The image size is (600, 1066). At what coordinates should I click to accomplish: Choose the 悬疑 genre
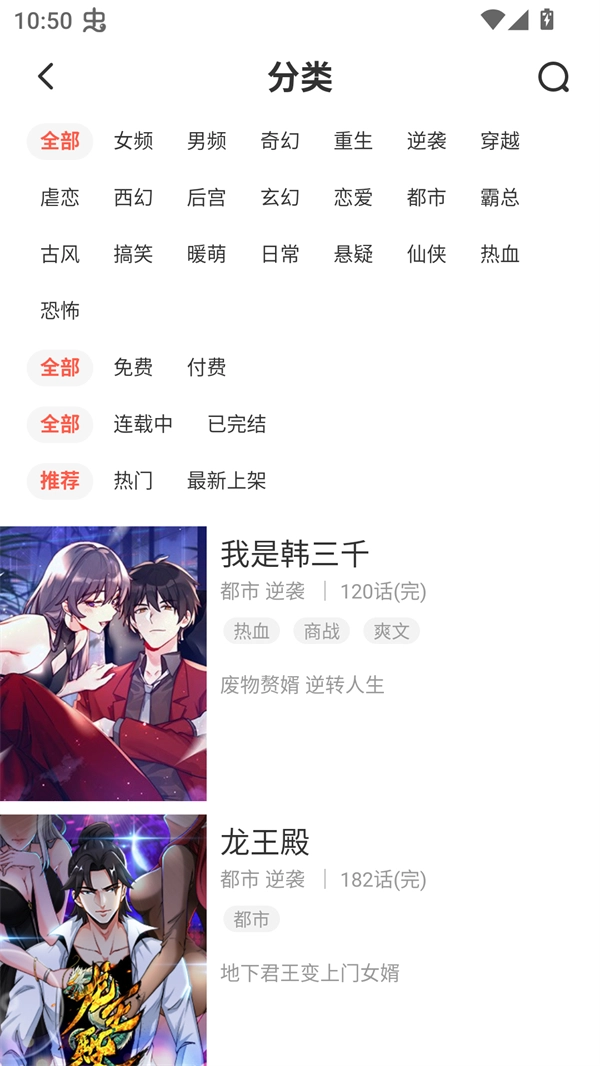353,254
